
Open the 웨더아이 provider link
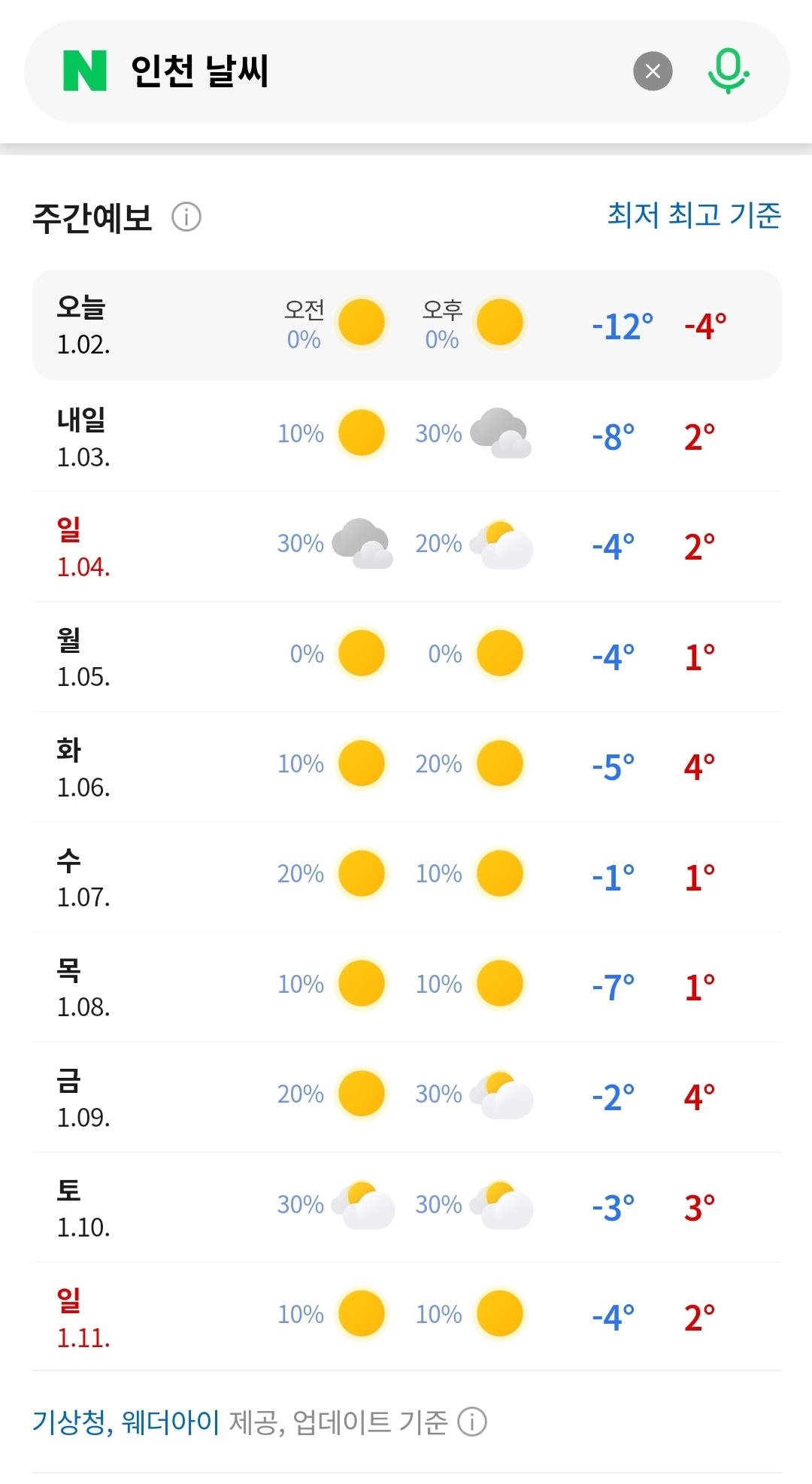point(171,1422)
